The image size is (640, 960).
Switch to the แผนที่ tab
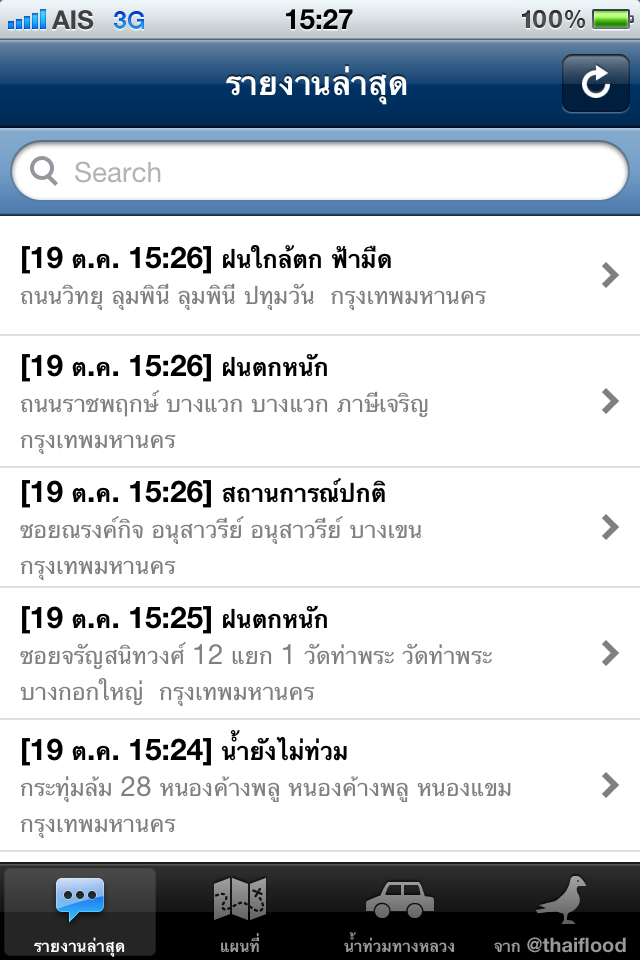[240, 911]
